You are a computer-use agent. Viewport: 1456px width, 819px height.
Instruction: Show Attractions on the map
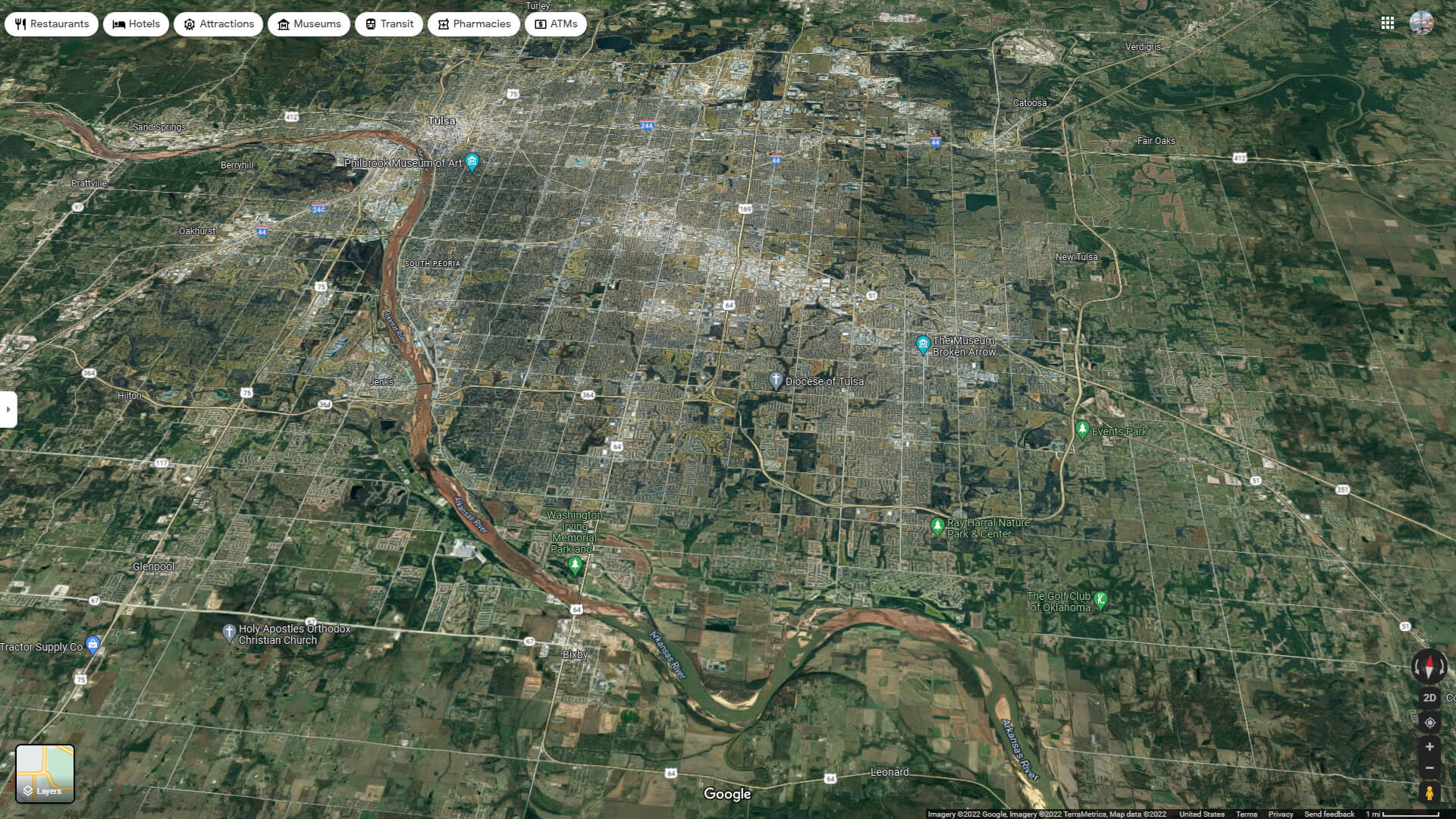(218, 24)
